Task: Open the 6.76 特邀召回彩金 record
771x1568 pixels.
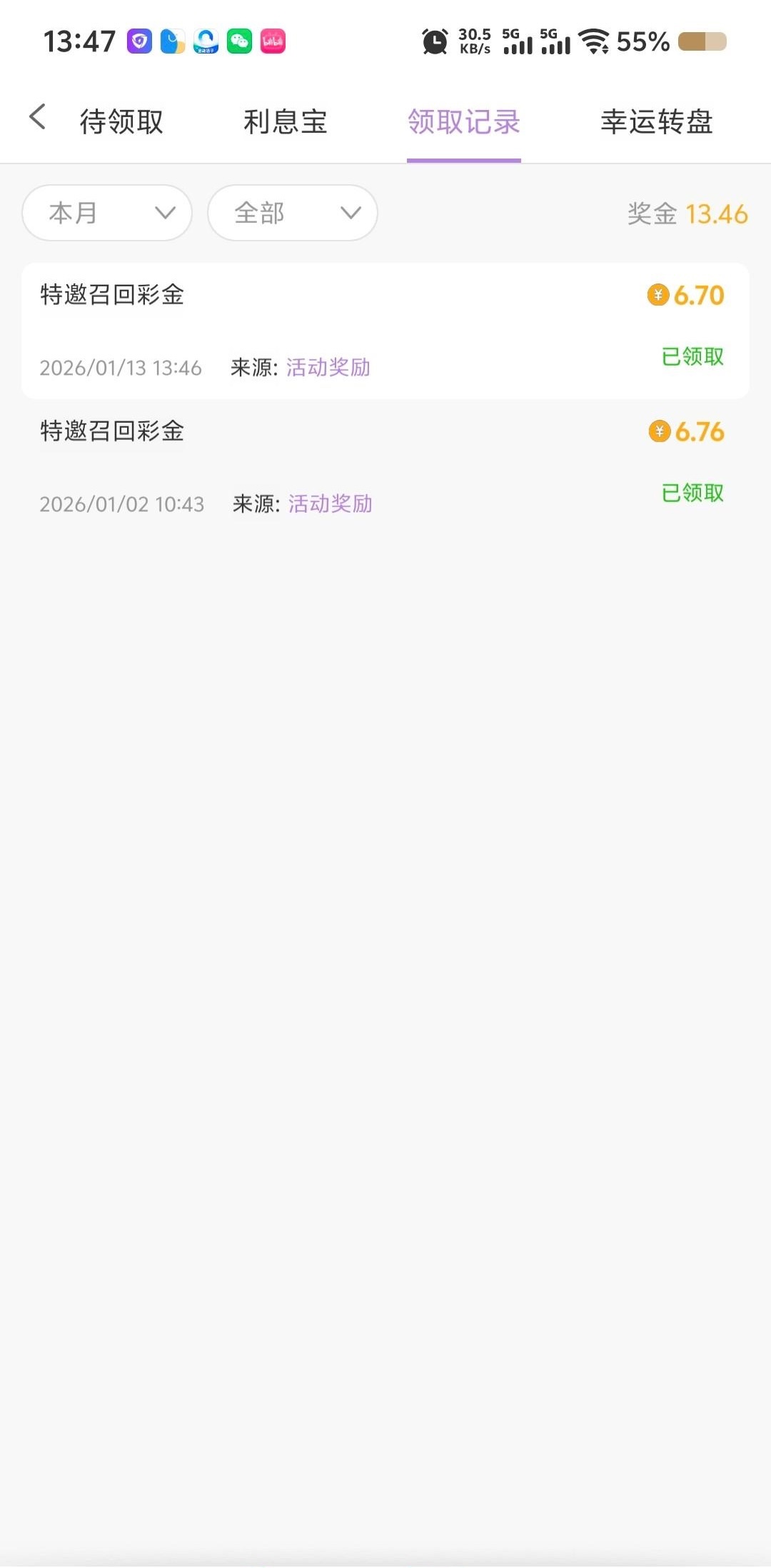Action: (x=385, y=467)
